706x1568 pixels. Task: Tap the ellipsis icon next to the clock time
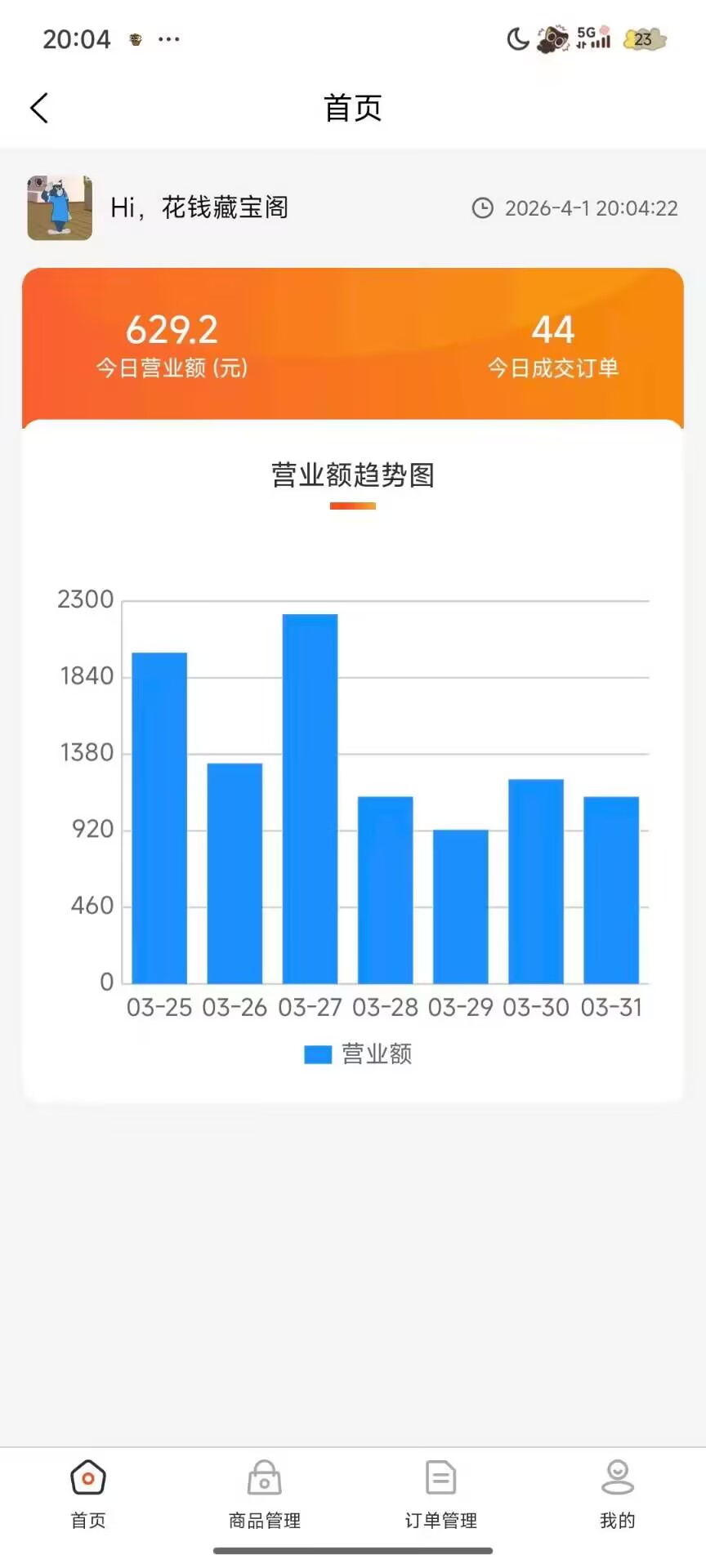[169, 39]
